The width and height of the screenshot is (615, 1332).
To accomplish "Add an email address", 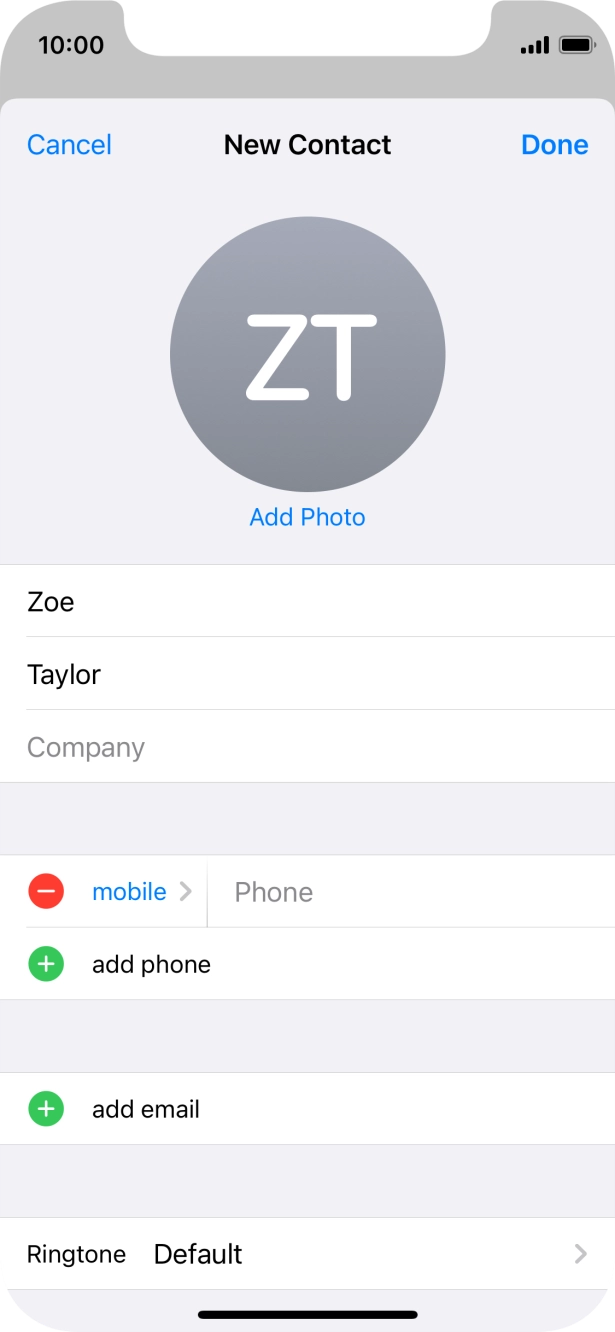I will (145, 1109).
